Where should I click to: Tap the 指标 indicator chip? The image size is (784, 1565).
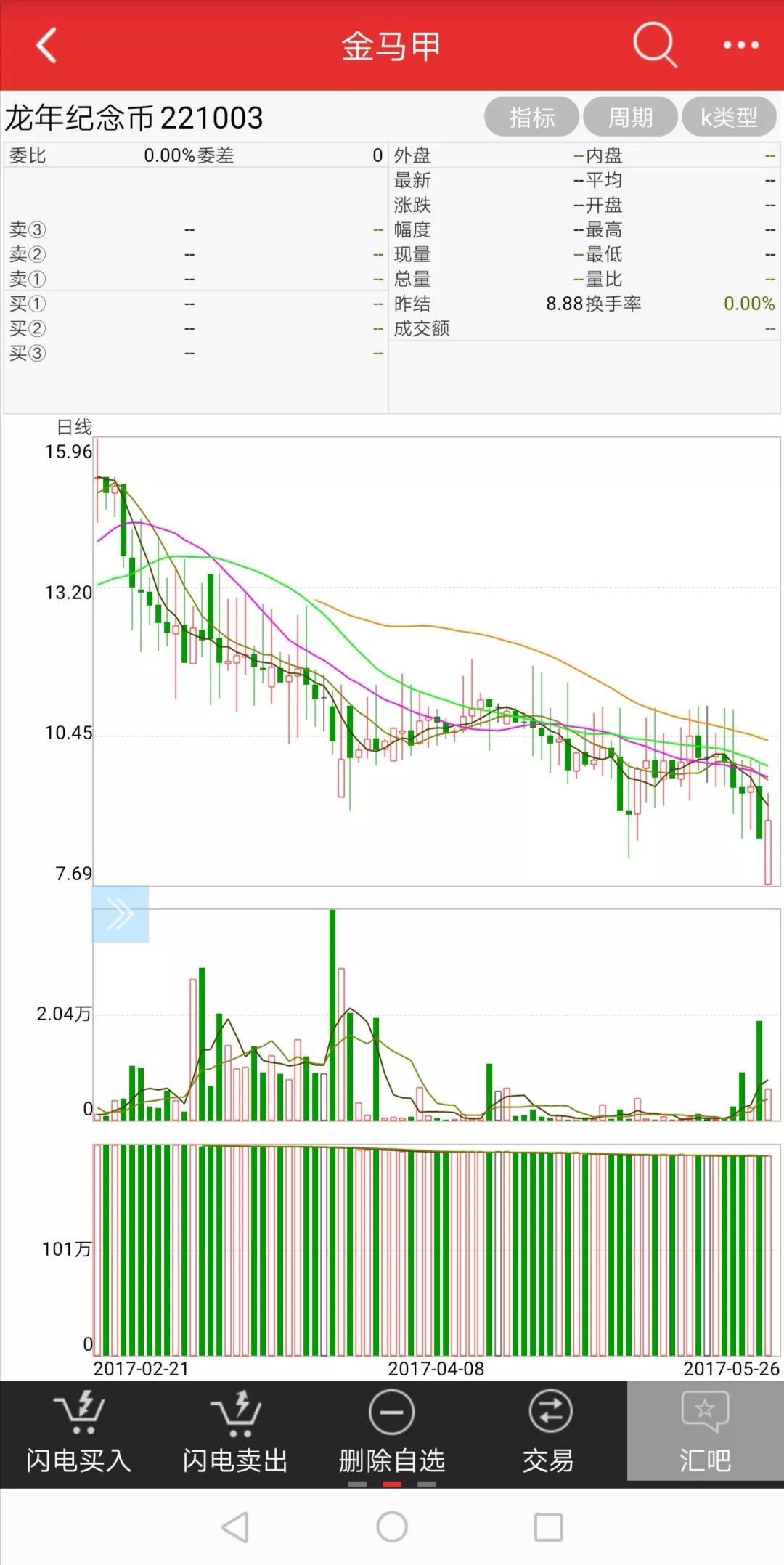click(x=531, y=117)
